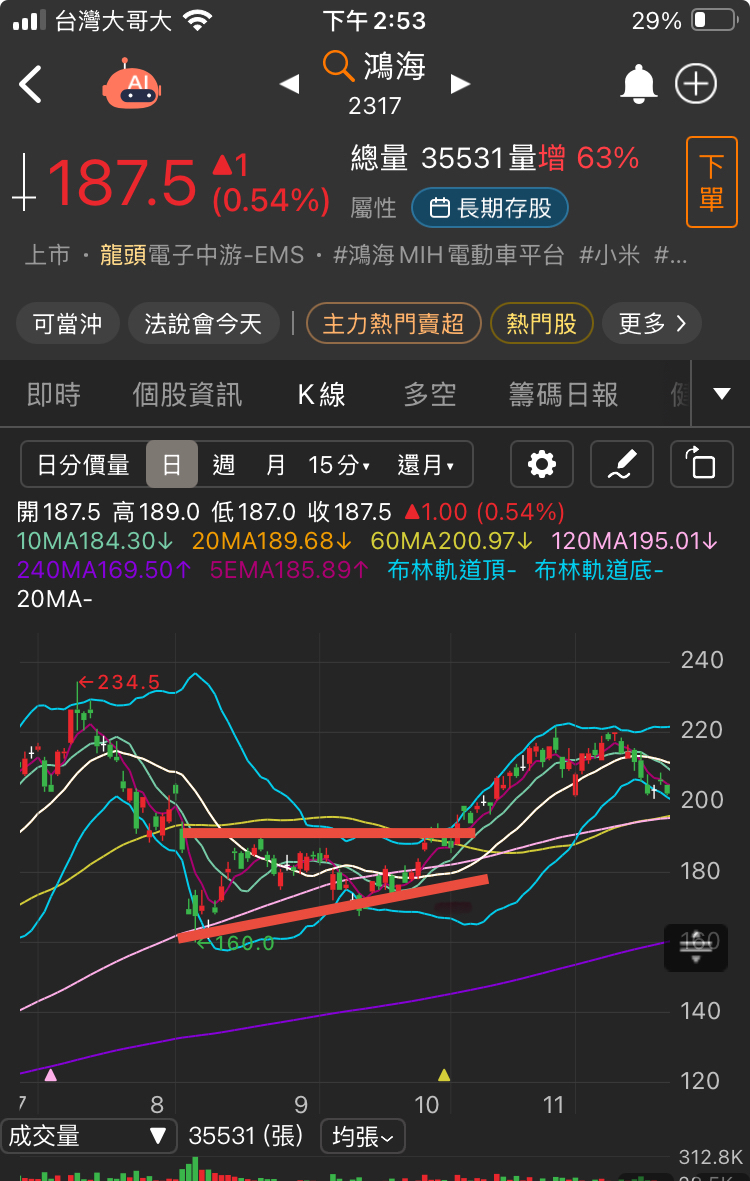Open the price alert bell
Screen dimensions: 750x1181
click(639, 85)
